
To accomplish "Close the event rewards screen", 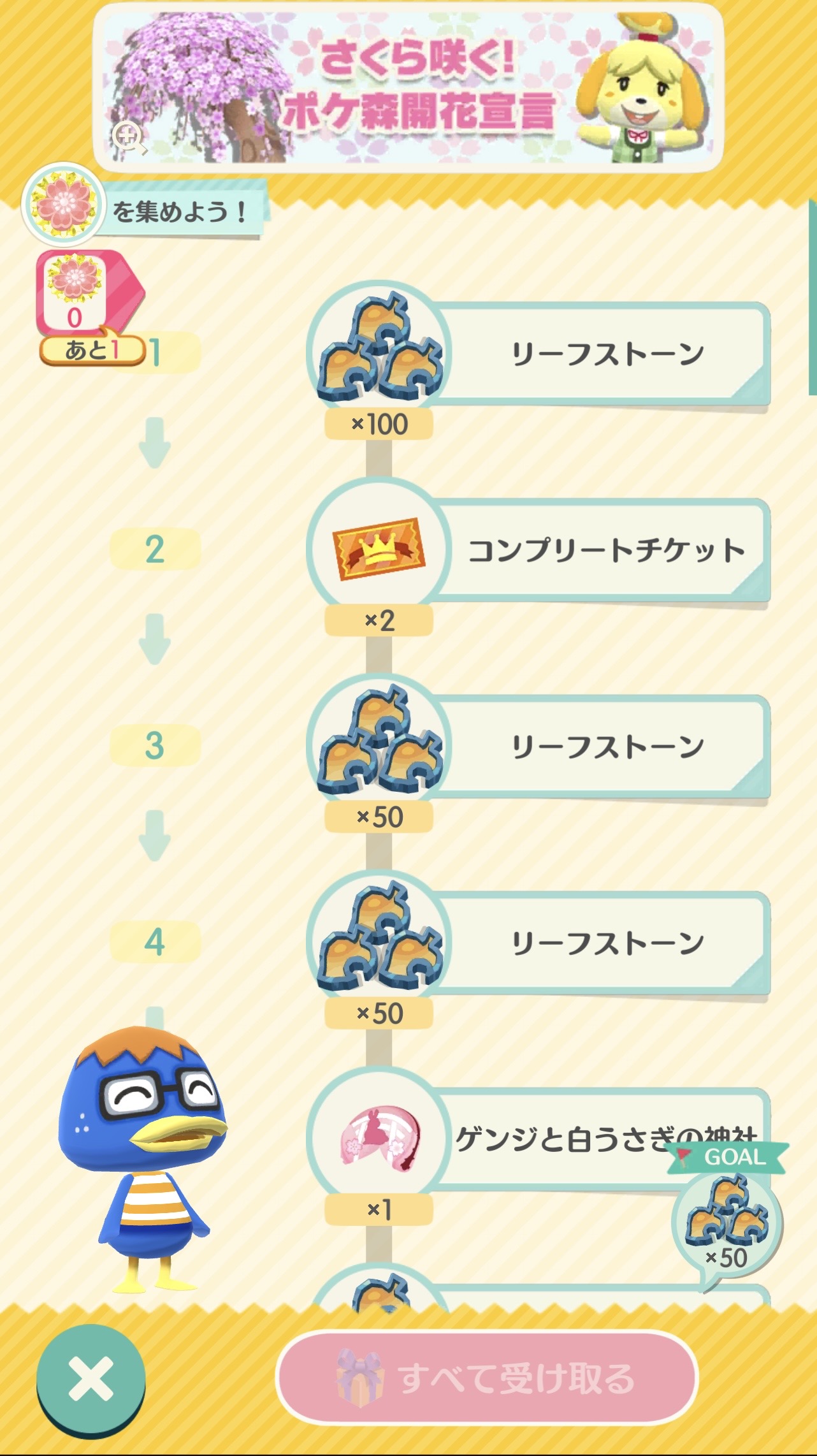I will (x=90, y=1380).
